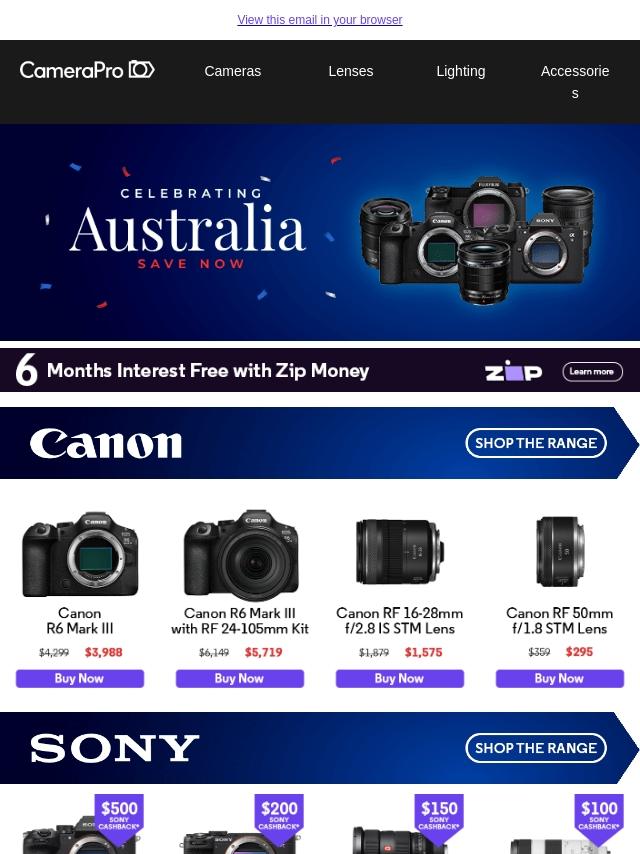Open the Cameras menu item
This screenshot has width=640, height=854.
pyautogui.click(x=232, y=71)
